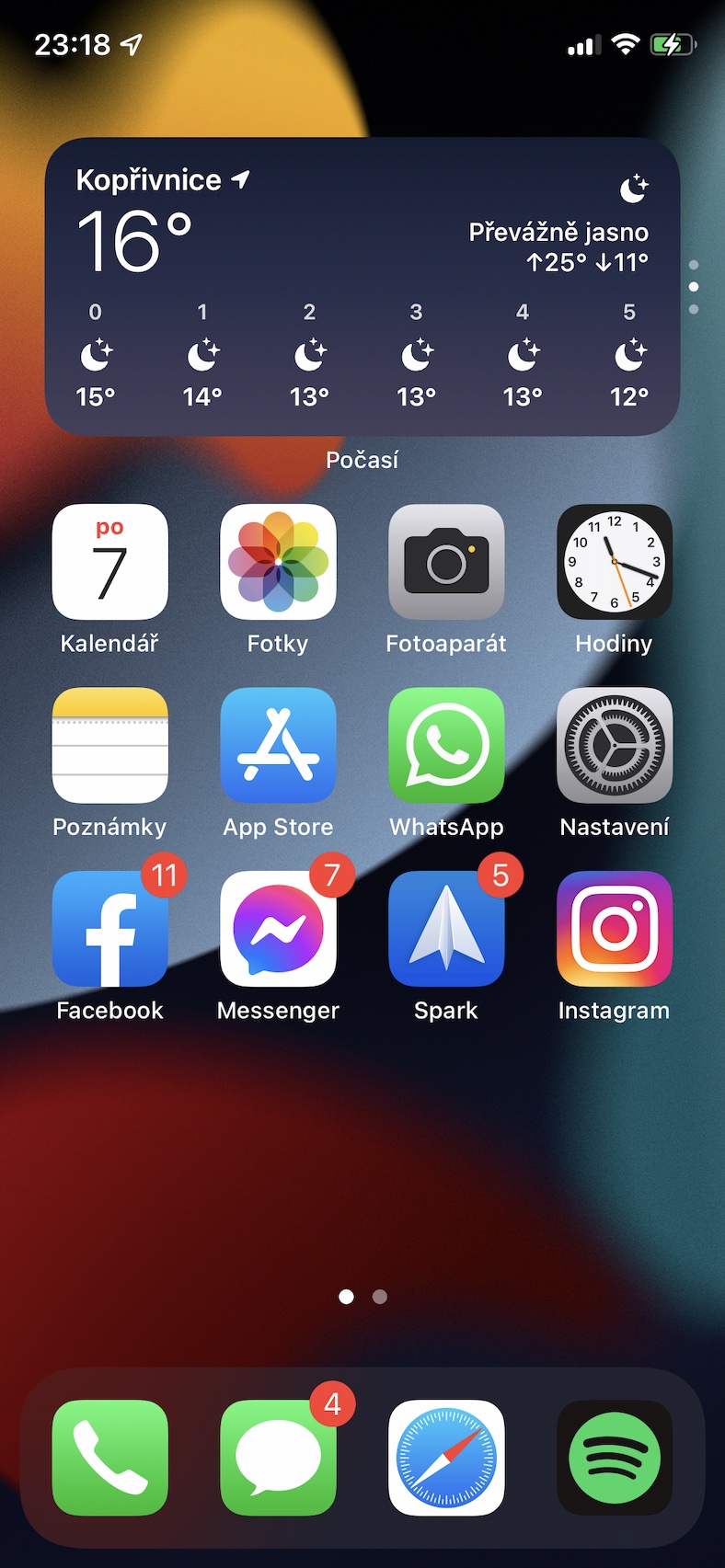Open Fotoaparát camera app
This screenshot has width=725, height=1568.
446,562
